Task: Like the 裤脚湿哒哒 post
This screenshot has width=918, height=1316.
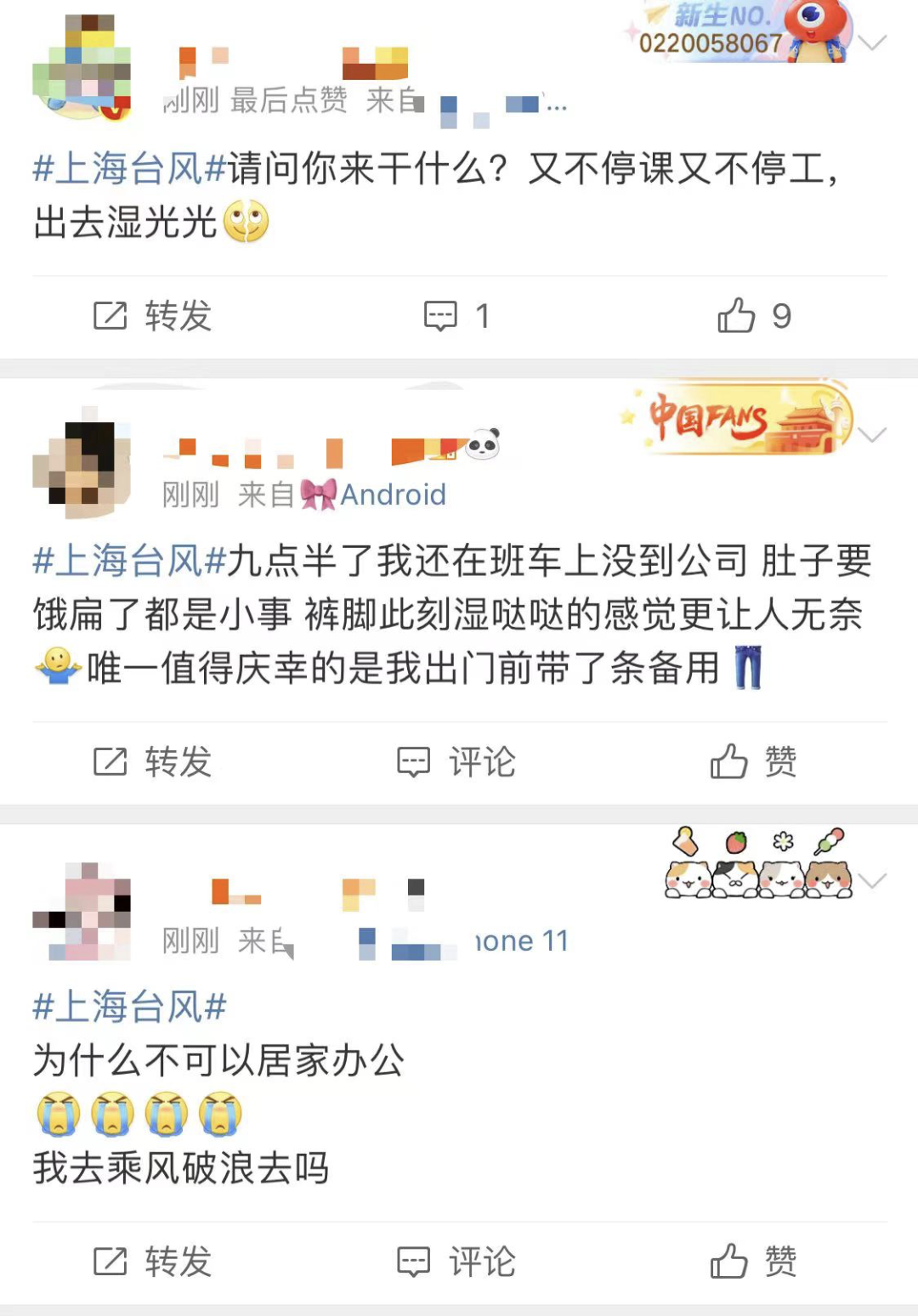Action: 753,762
